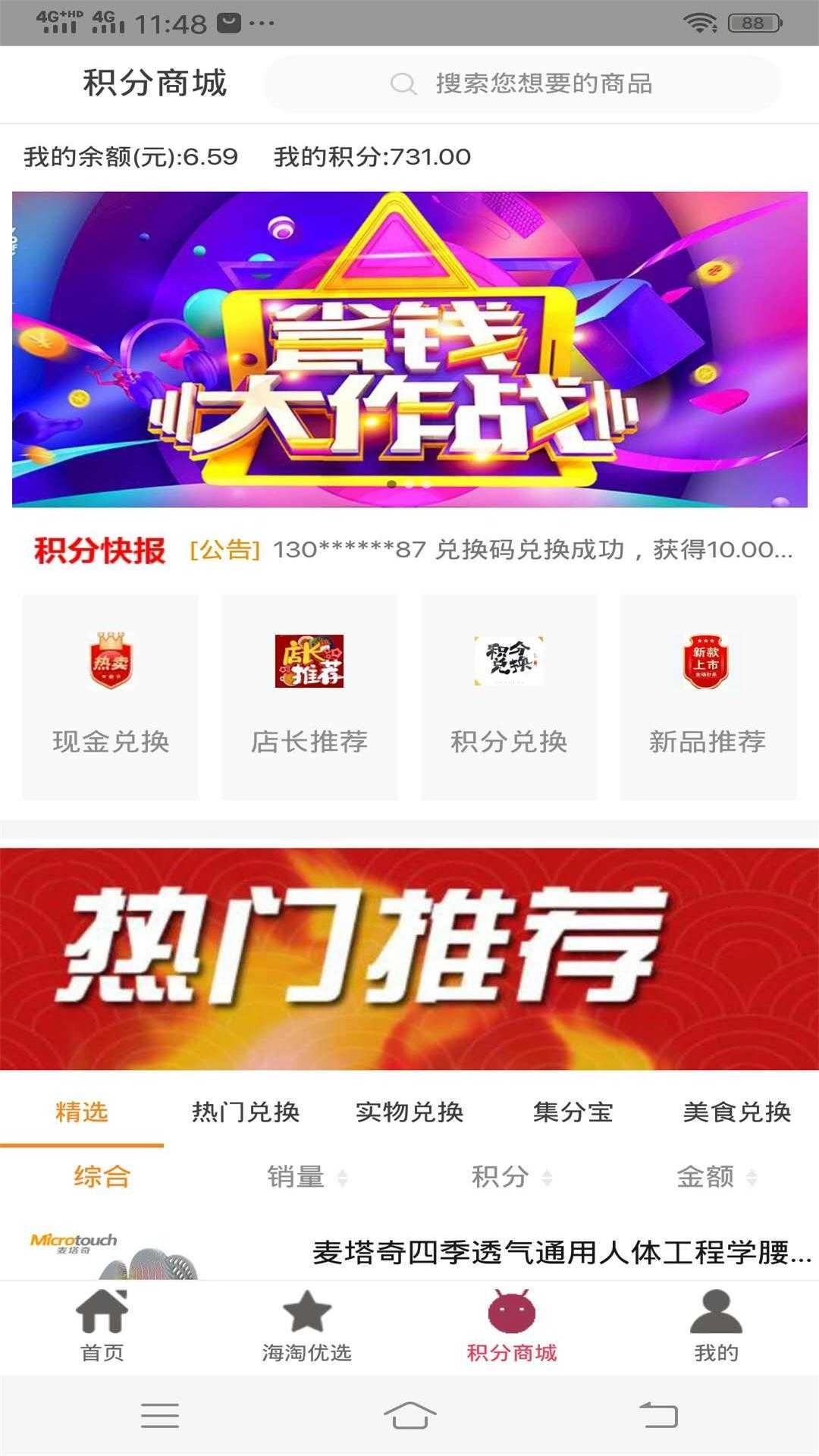Open 新品推荐 category

708,696
